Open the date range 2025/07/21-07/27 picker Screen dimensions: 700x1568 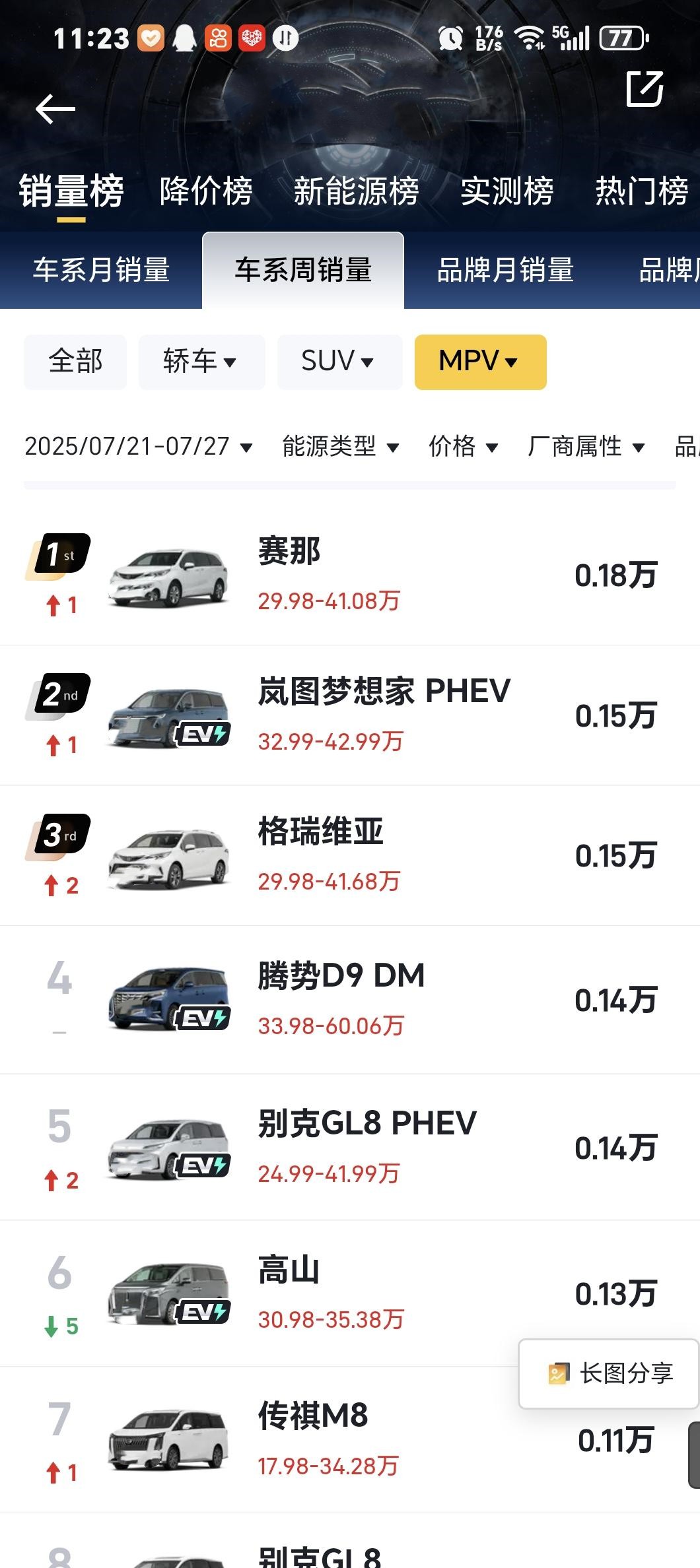click(x=139, y=447)
